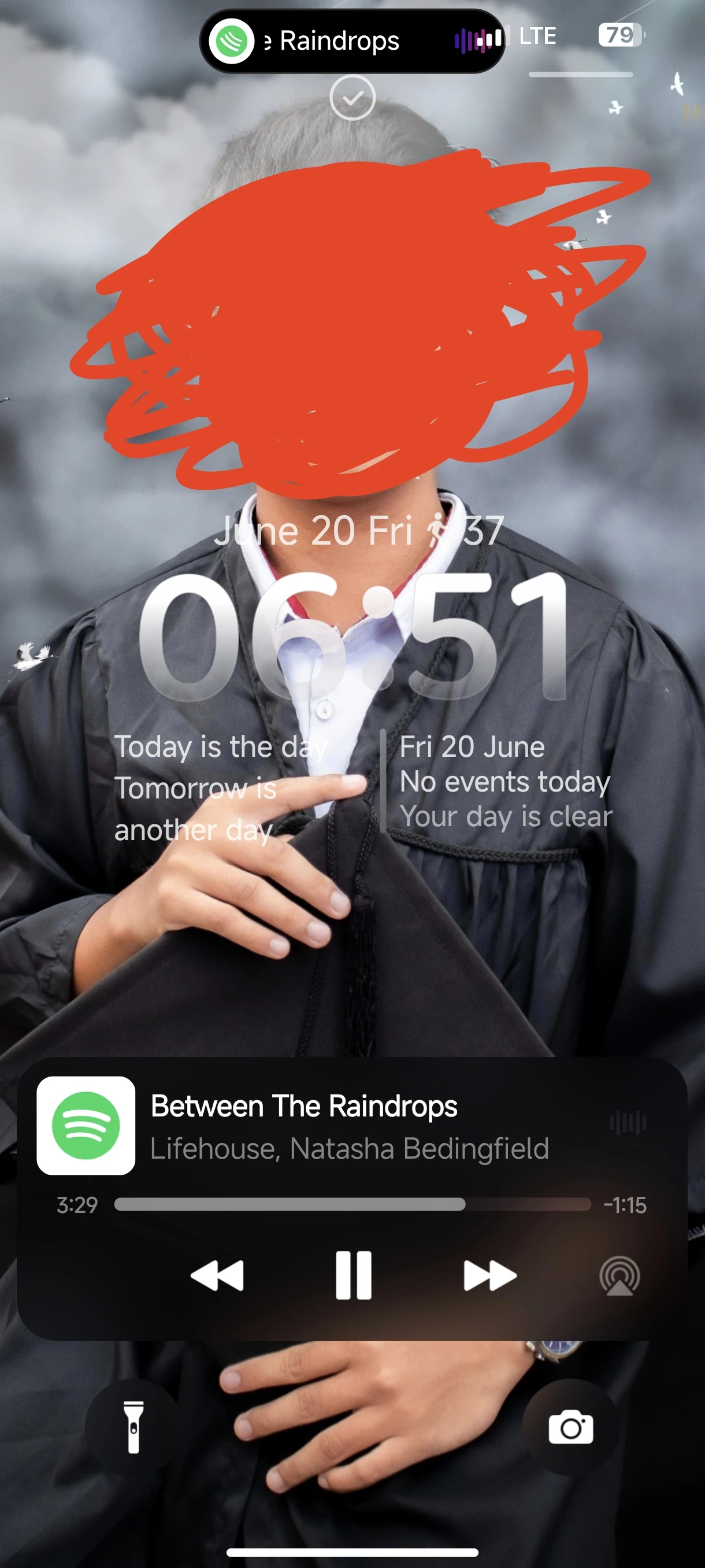Tap the Spotify album art thumbnail
This screenshot has width=705, height=1568.
[86, 1126]
